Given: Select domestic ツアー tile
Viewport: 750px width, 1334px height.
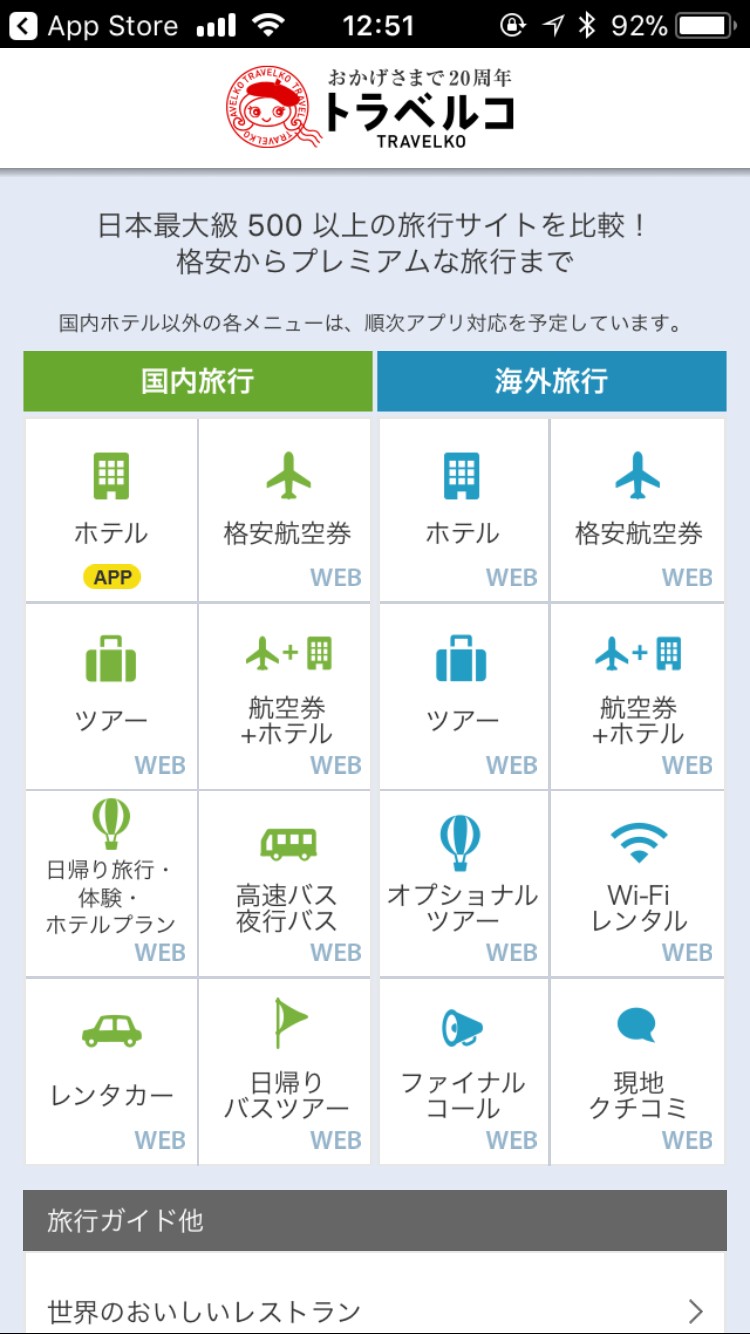Looking at the screenshot, I should point(111,696).
